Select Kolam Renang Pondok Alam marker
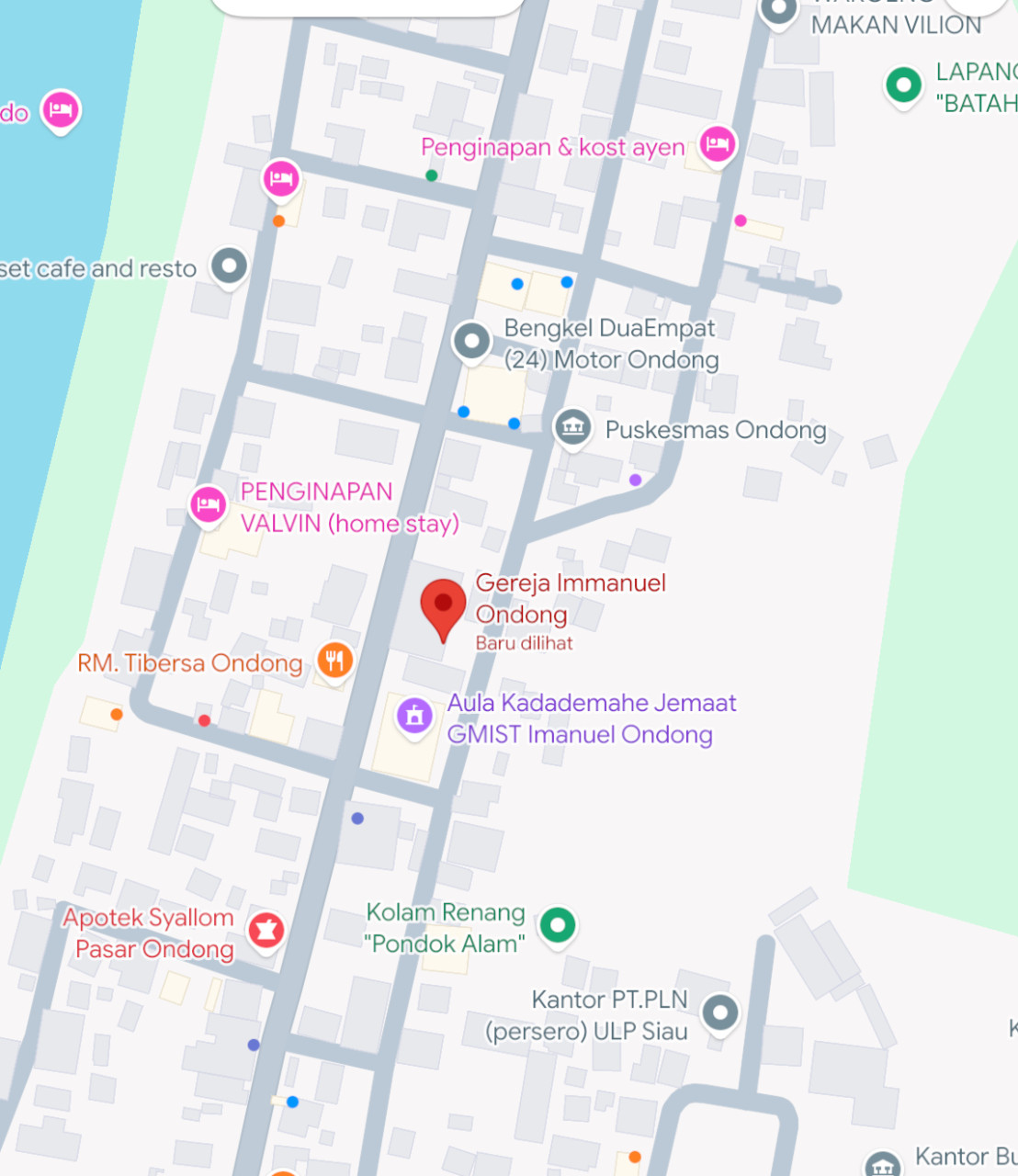1018x1176 pixels. click(x=557, y=924)
